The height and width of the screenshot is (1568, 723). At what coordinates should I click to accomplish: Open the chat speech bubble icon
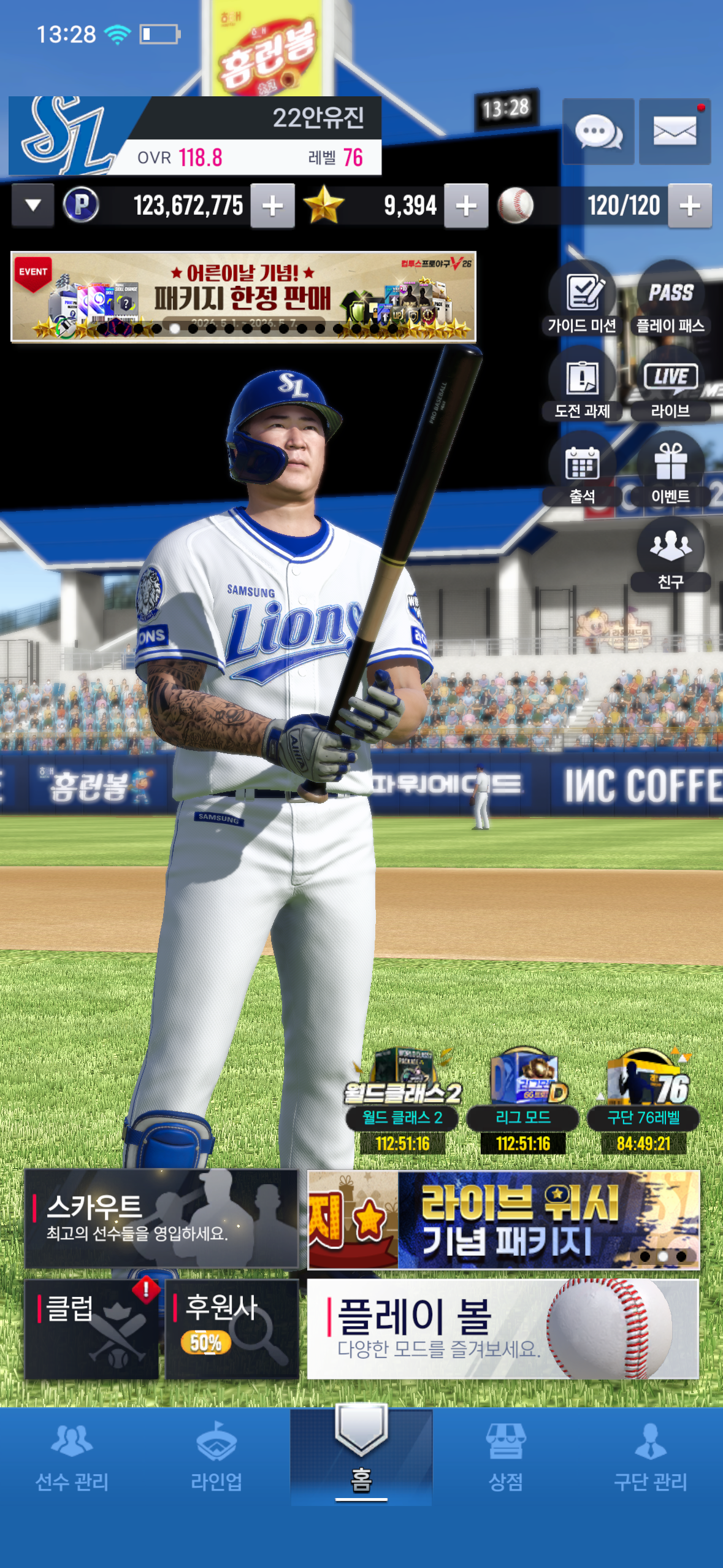599,131
